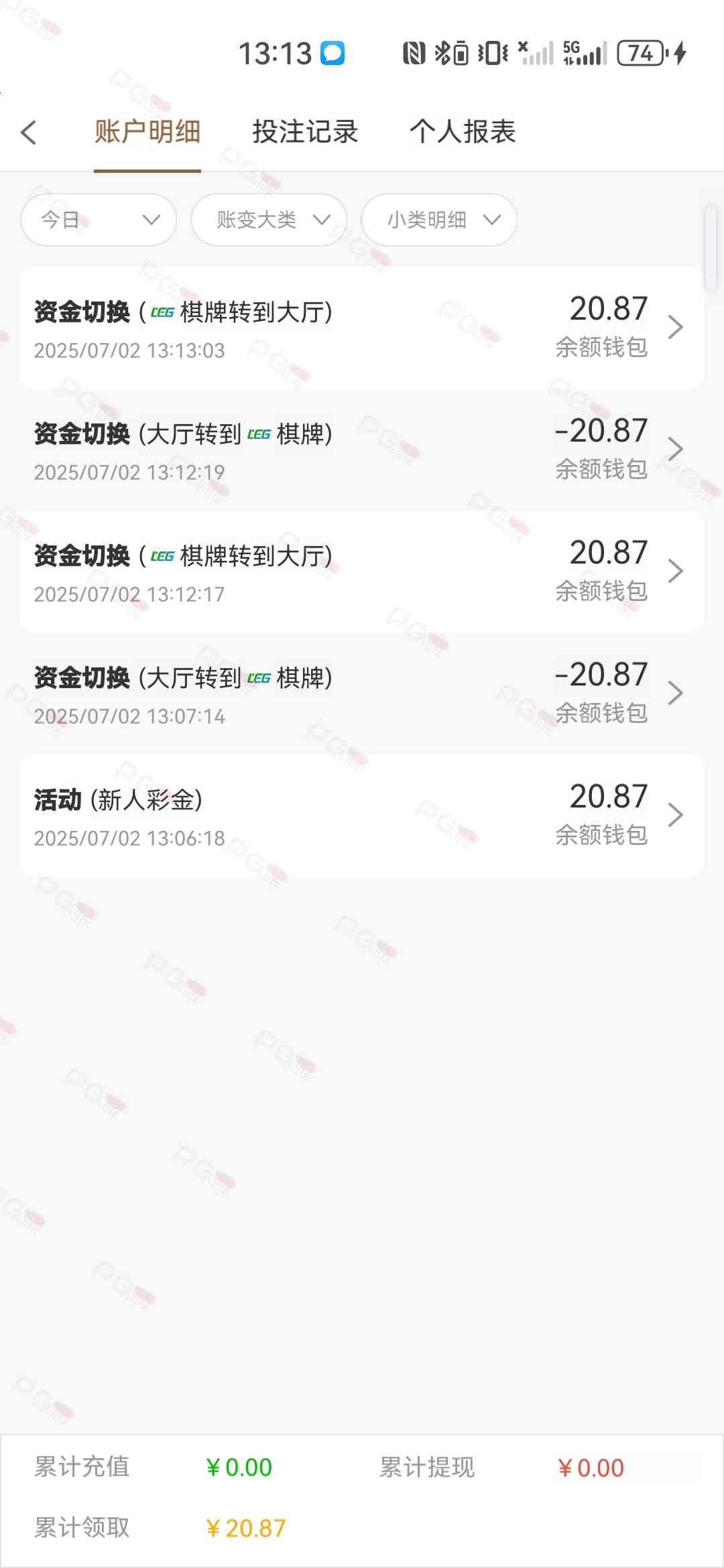Open the 账变大类 filter dropdown
The image size is (724, 1568).
(269, 220)
